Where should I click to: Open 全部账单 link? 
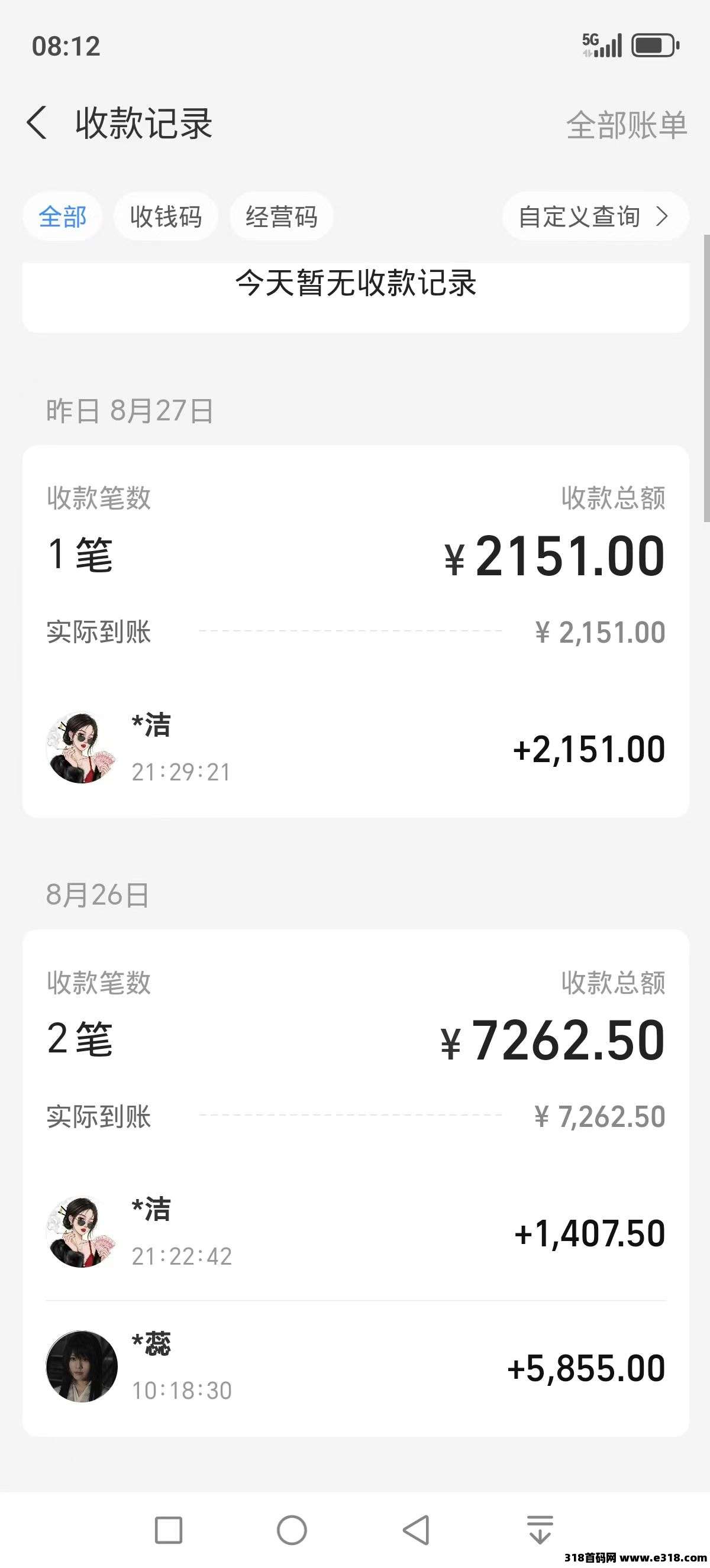(626, 125)
